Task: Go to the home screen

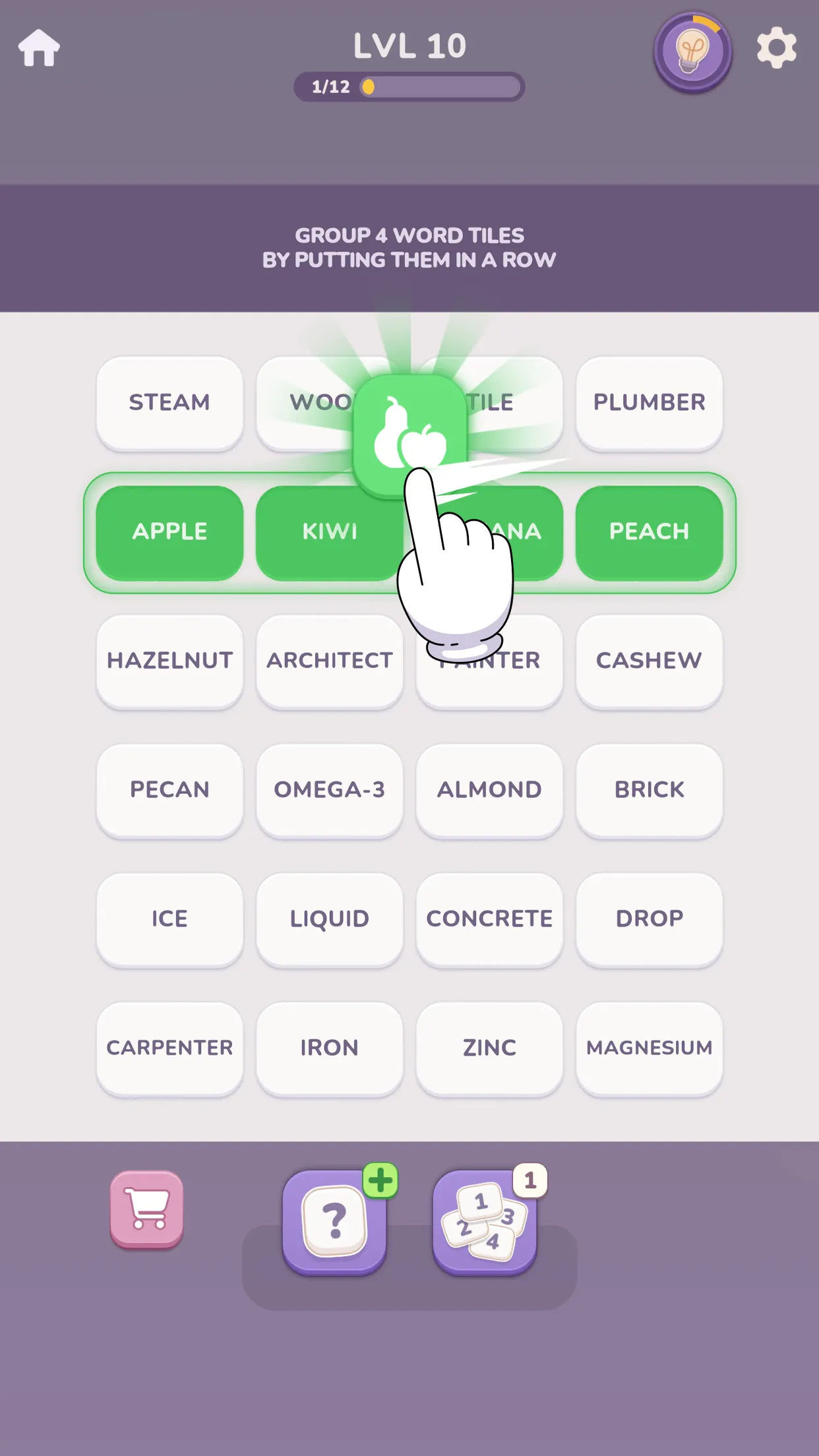Action: click(39, 48)
